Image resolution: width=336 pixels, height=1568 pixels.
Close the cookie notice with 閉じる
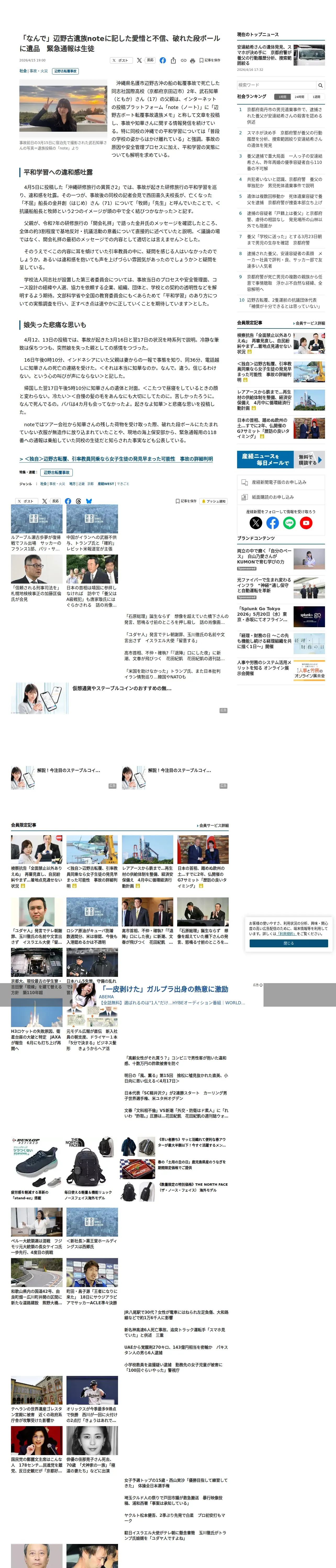(x=288, y=943)
